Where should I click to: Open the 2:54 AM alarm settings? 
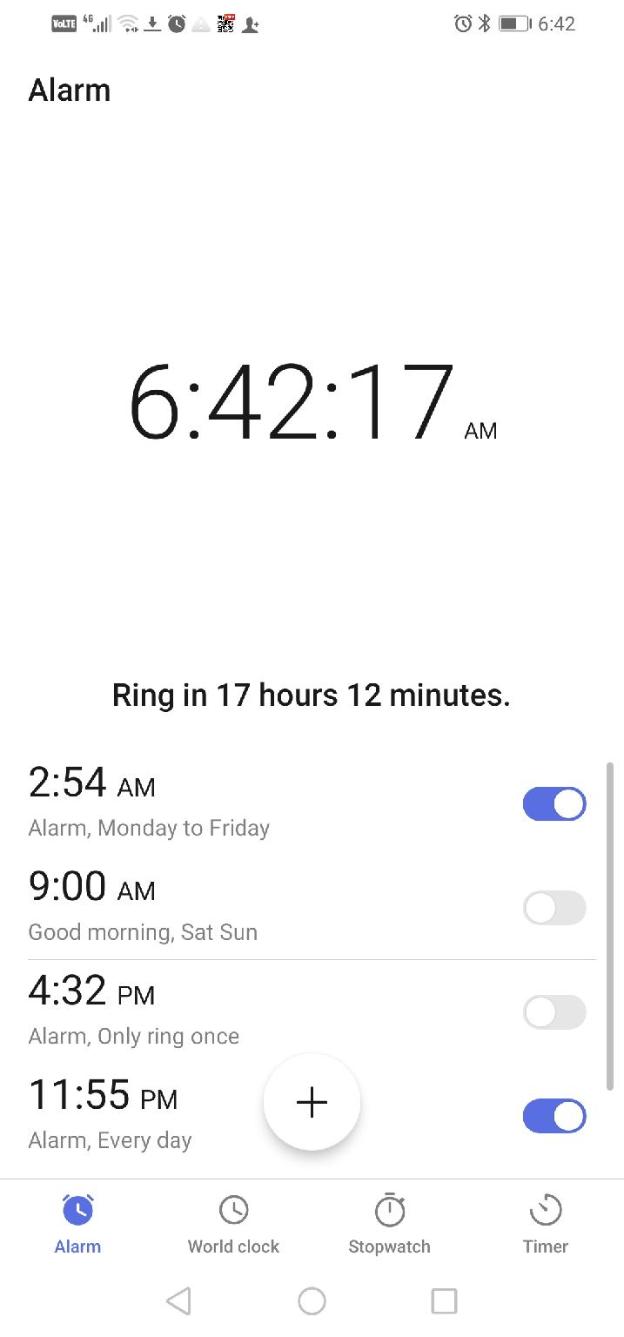tap(200, 802)
